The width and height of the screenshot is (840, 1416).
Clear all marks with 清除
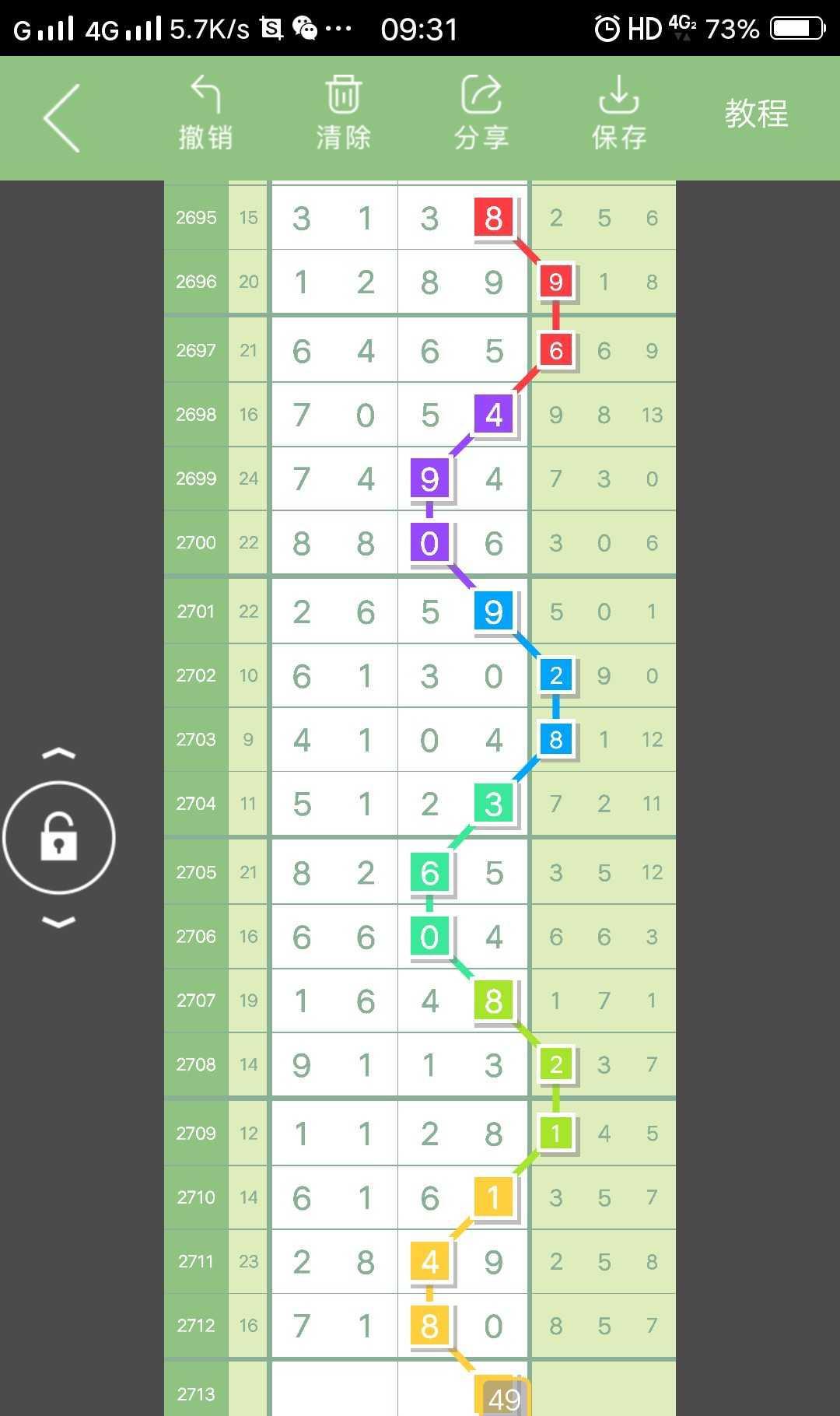tap(343, 114)
